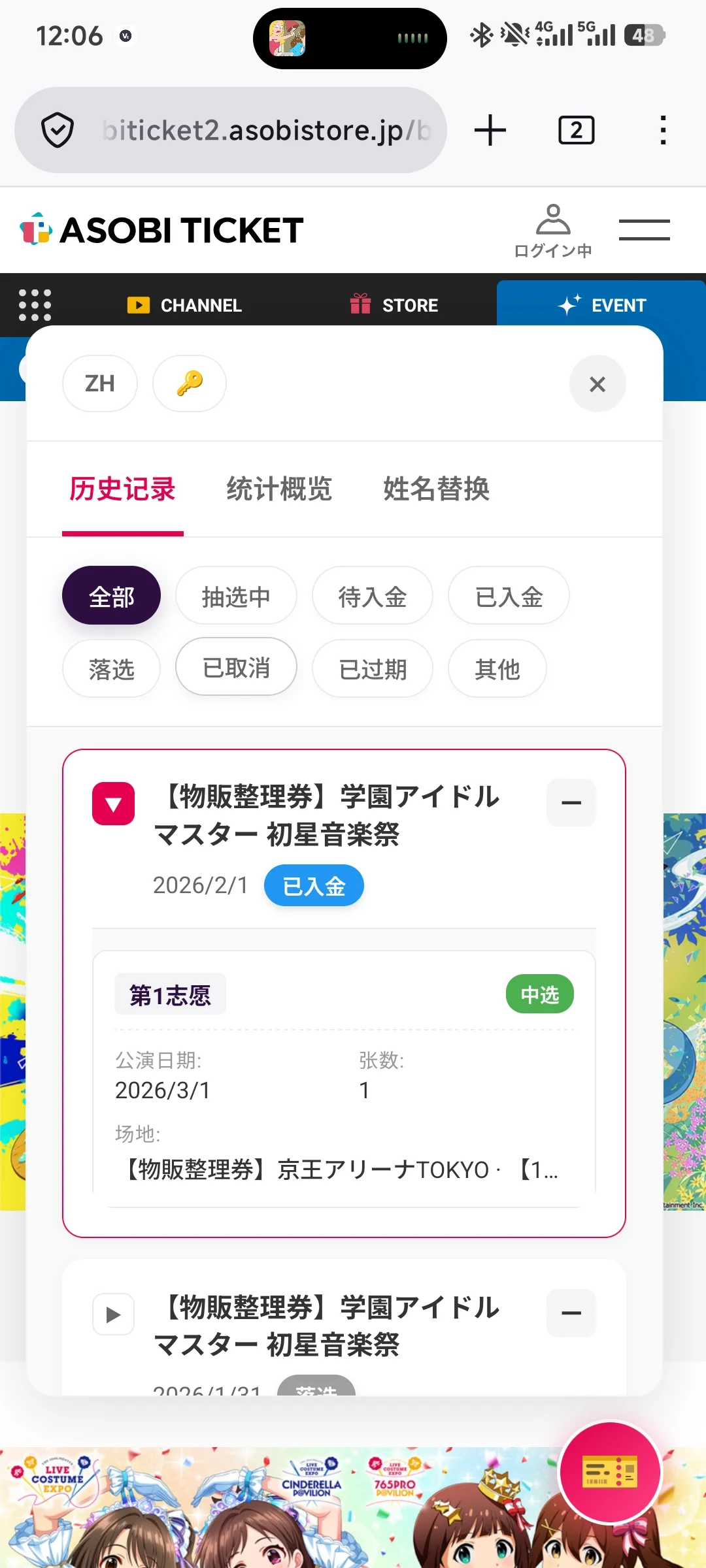
Task: Open the STORE section
Action: pyautogui.click(x=394, y=305)
